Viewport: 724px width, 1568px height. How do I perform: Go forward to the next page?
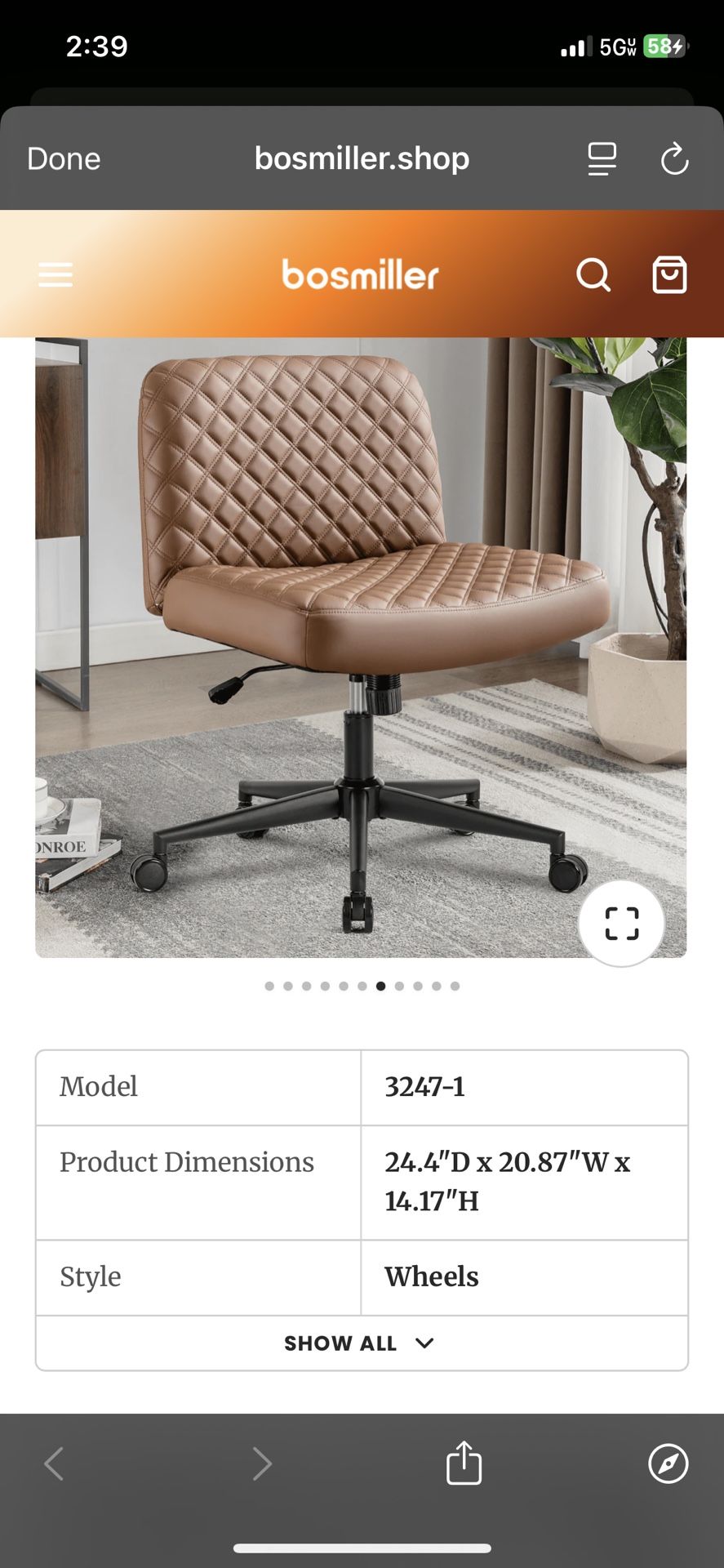(261, 1463)
